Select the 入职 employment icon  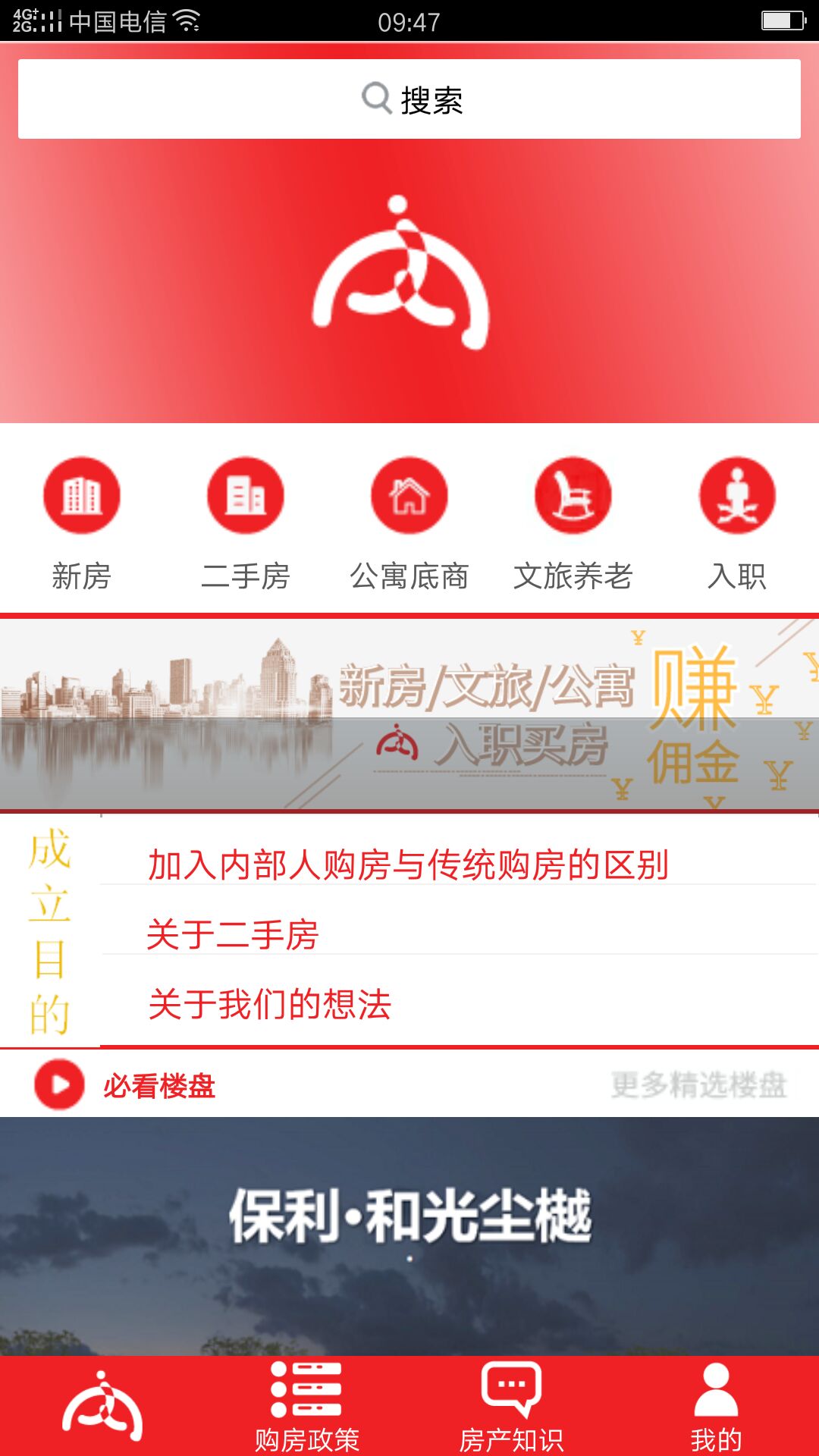click(736, 497)
